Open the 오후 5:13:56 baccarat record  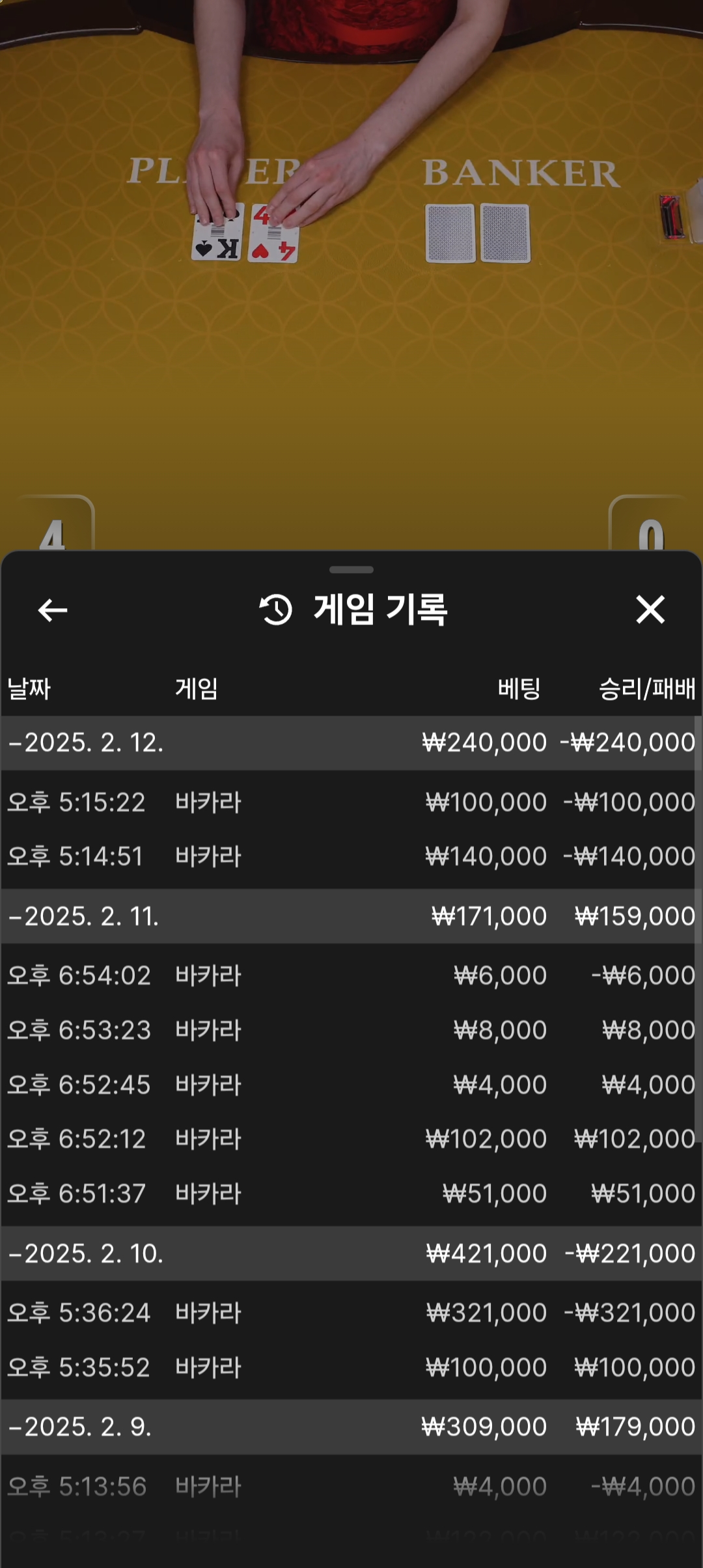tap(350, 1487)
